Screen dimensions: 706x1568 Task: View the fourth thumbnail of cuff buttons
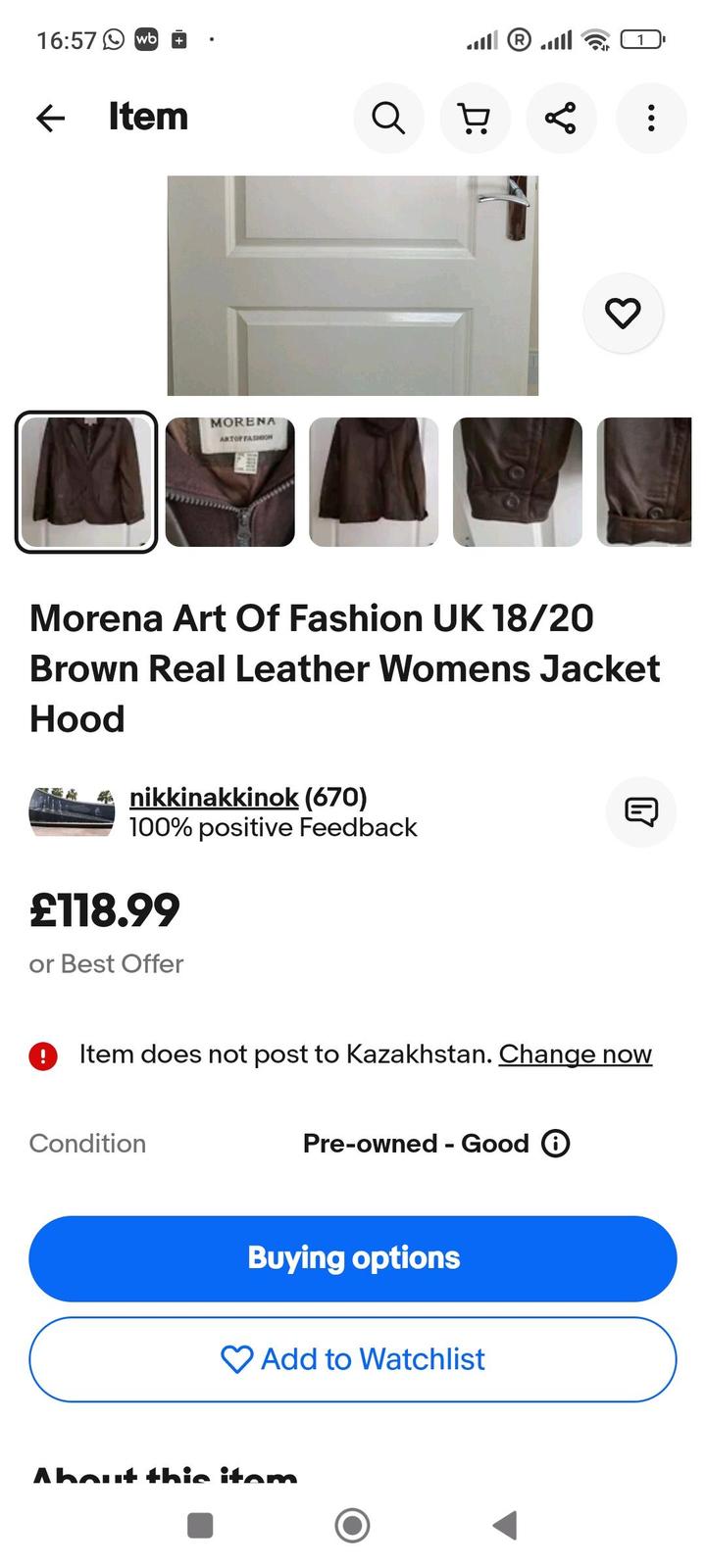click(518, 482)
